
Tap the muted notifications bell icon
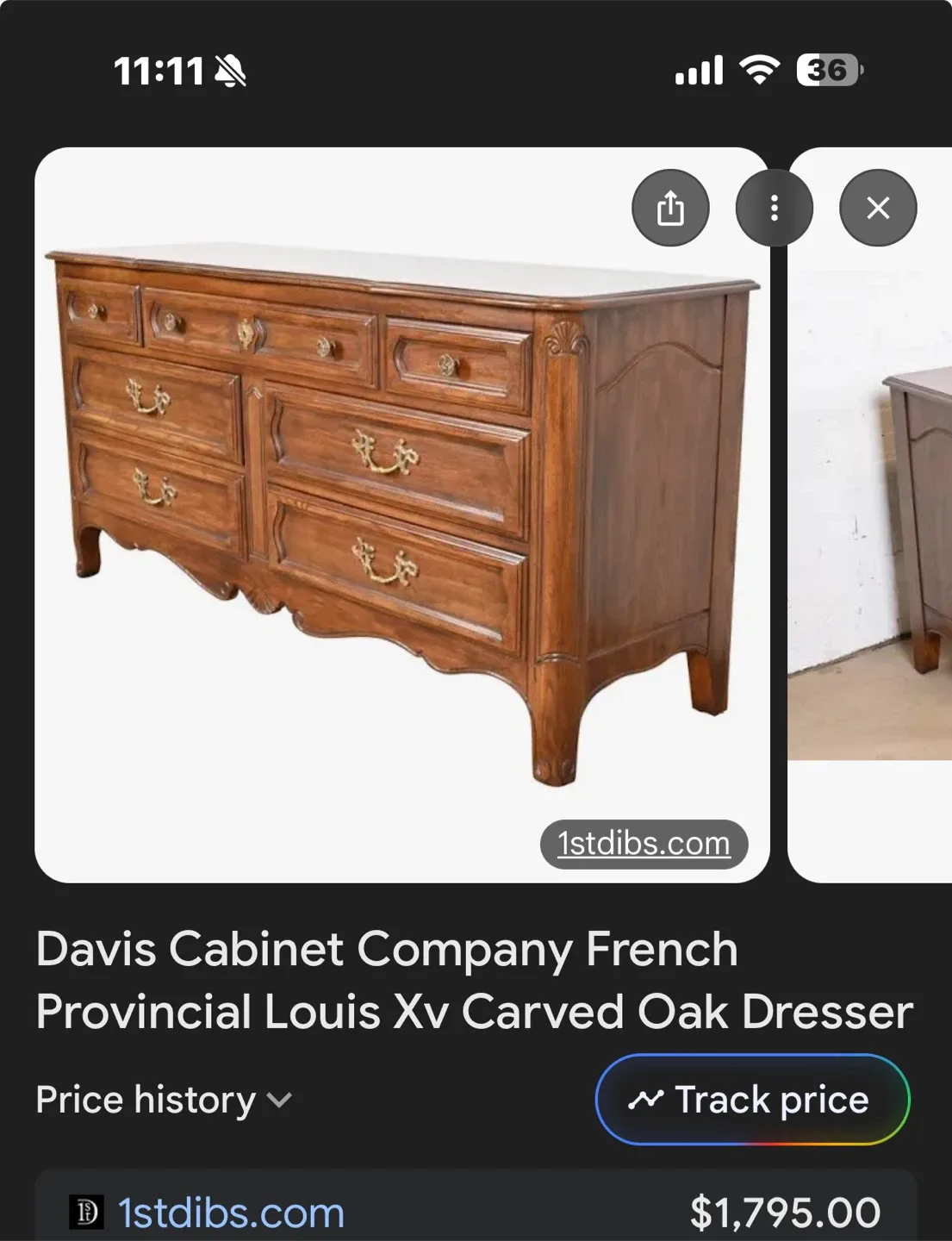click(x=231, y=72)
